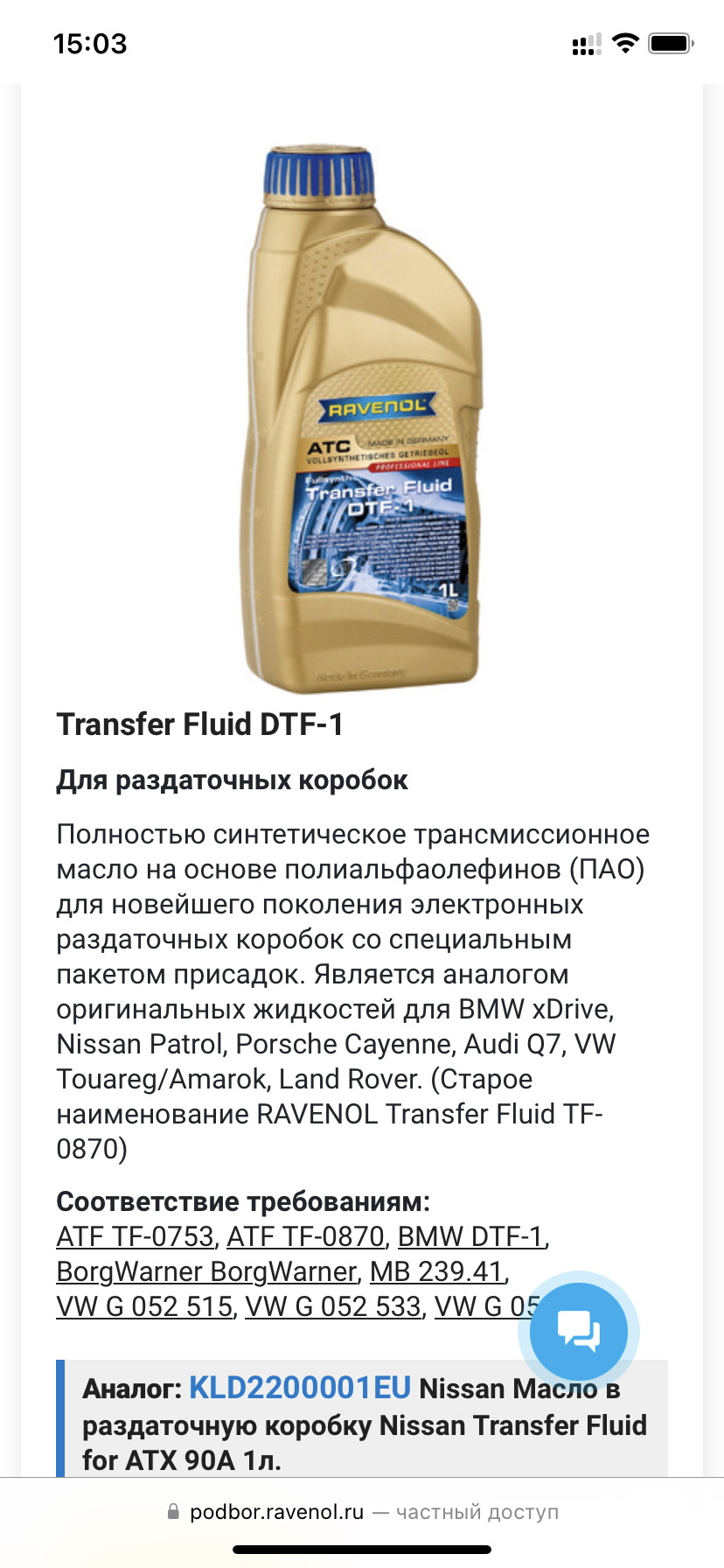Open analog KLD2200001EU product link
724x1568 pixels.
click(299, 1388)
